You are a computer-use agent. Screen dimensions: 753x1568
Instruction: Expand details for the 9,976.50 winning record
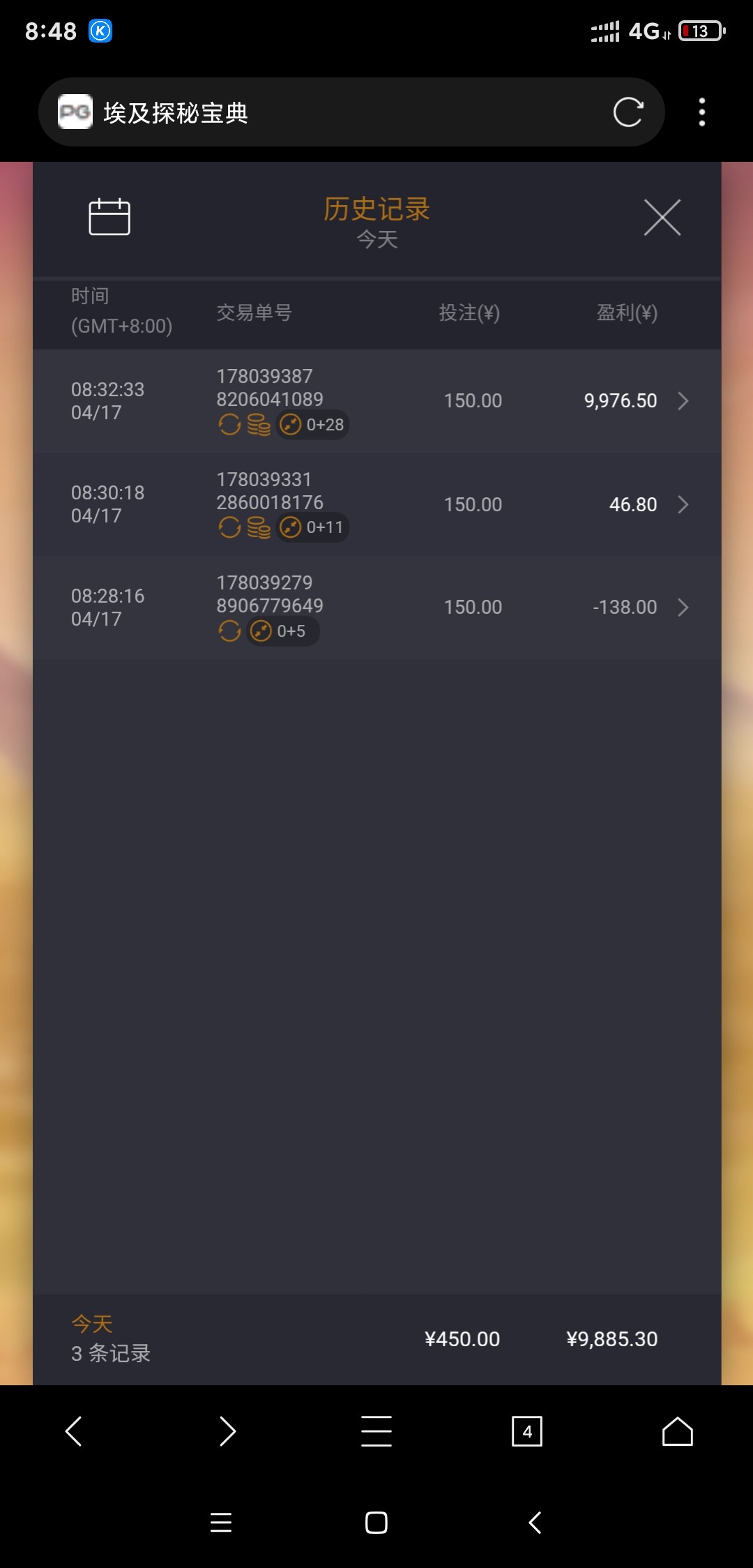(x=683, y=401)
